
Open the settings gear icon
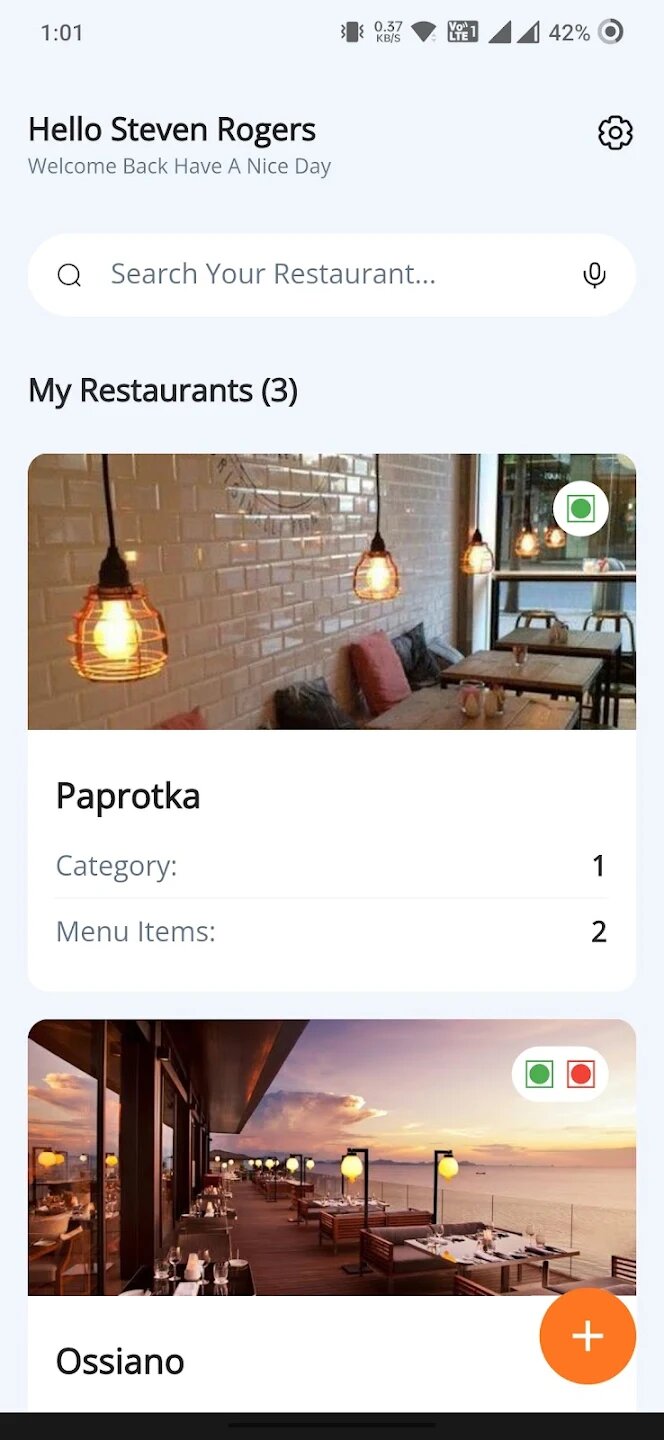(615, 133)
